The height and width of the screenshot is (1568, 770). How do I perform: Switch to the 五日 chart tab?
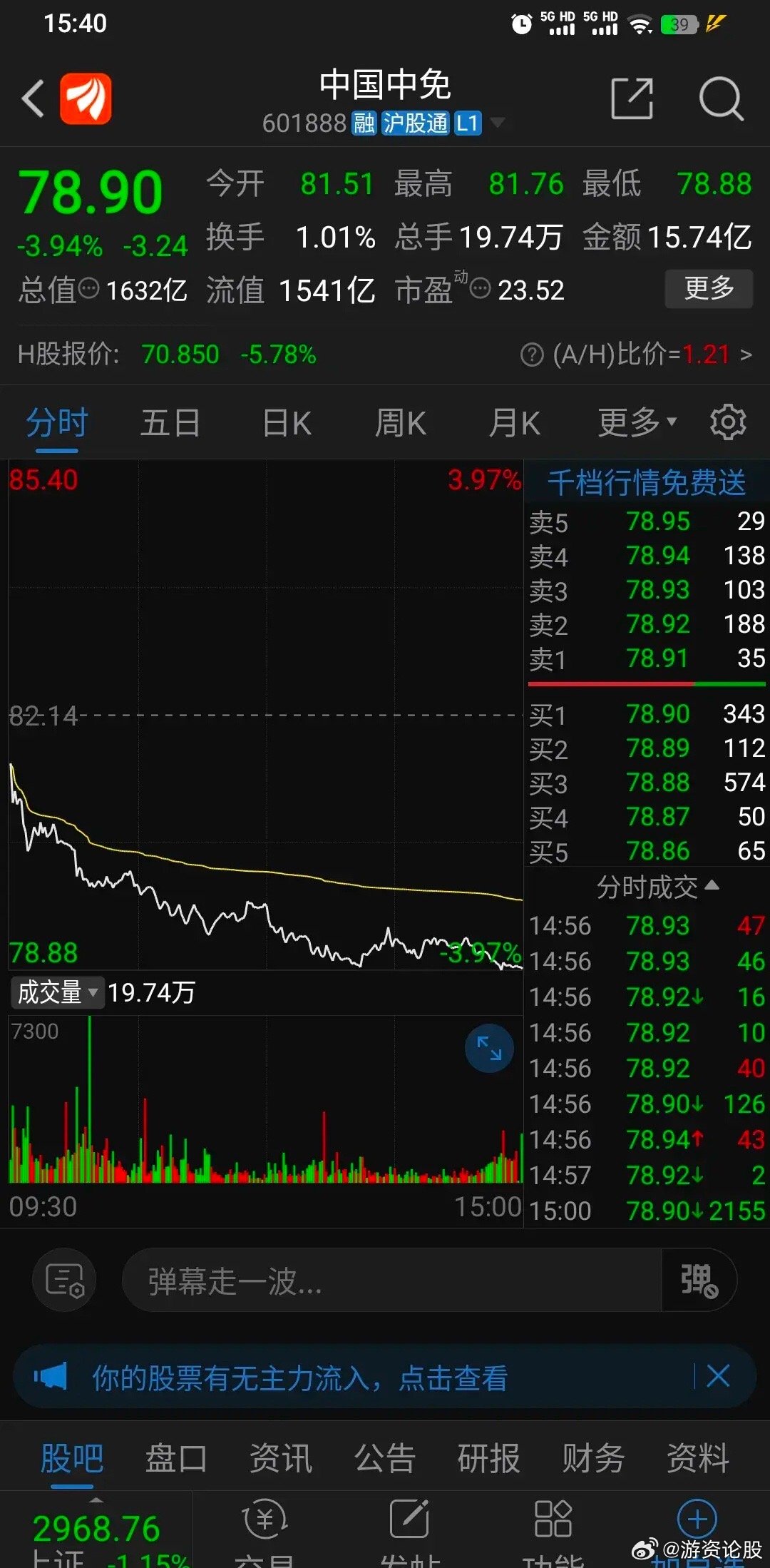pos(170,423)
